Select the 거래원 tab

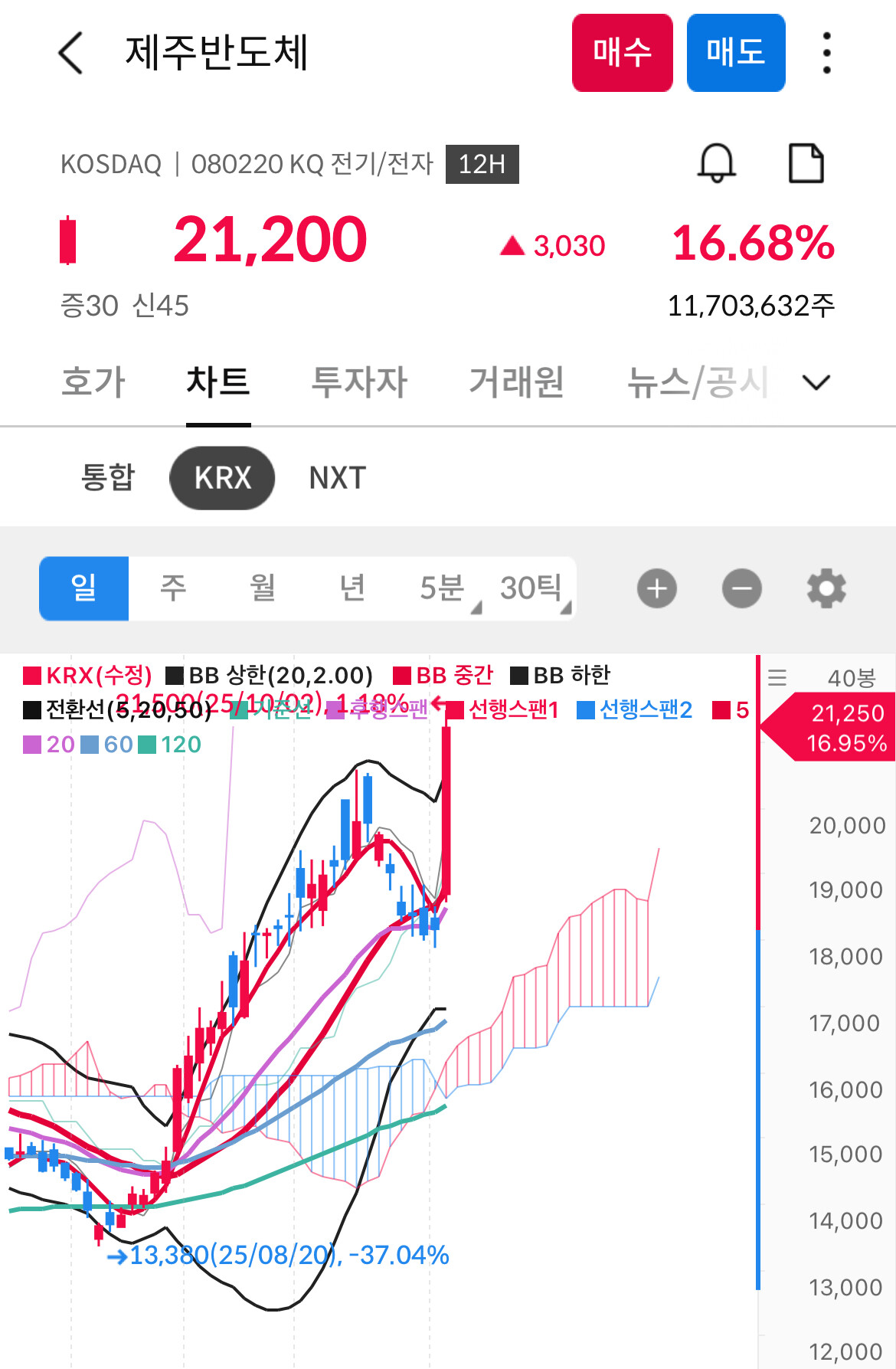pyautogui.click(x=516, y=382)
